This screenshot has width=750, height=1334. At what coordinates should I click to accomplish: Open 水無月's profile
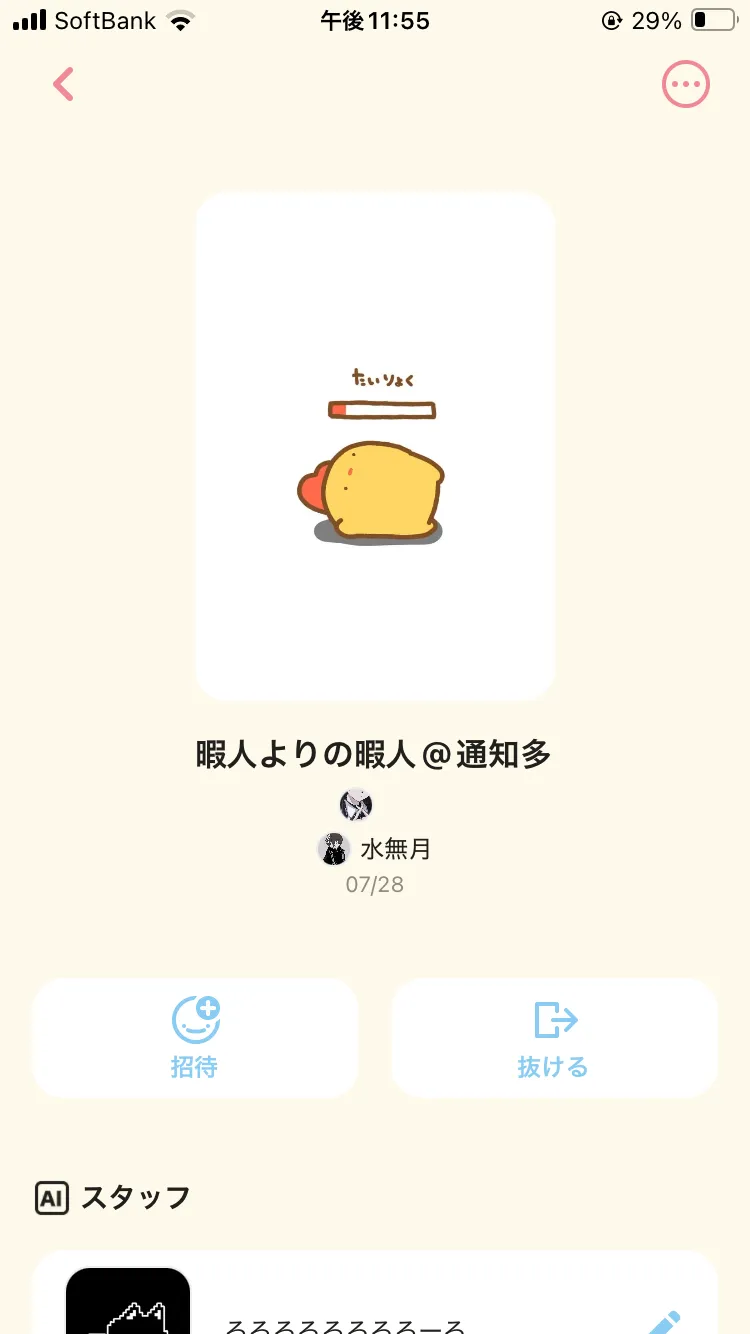point(375,849)
